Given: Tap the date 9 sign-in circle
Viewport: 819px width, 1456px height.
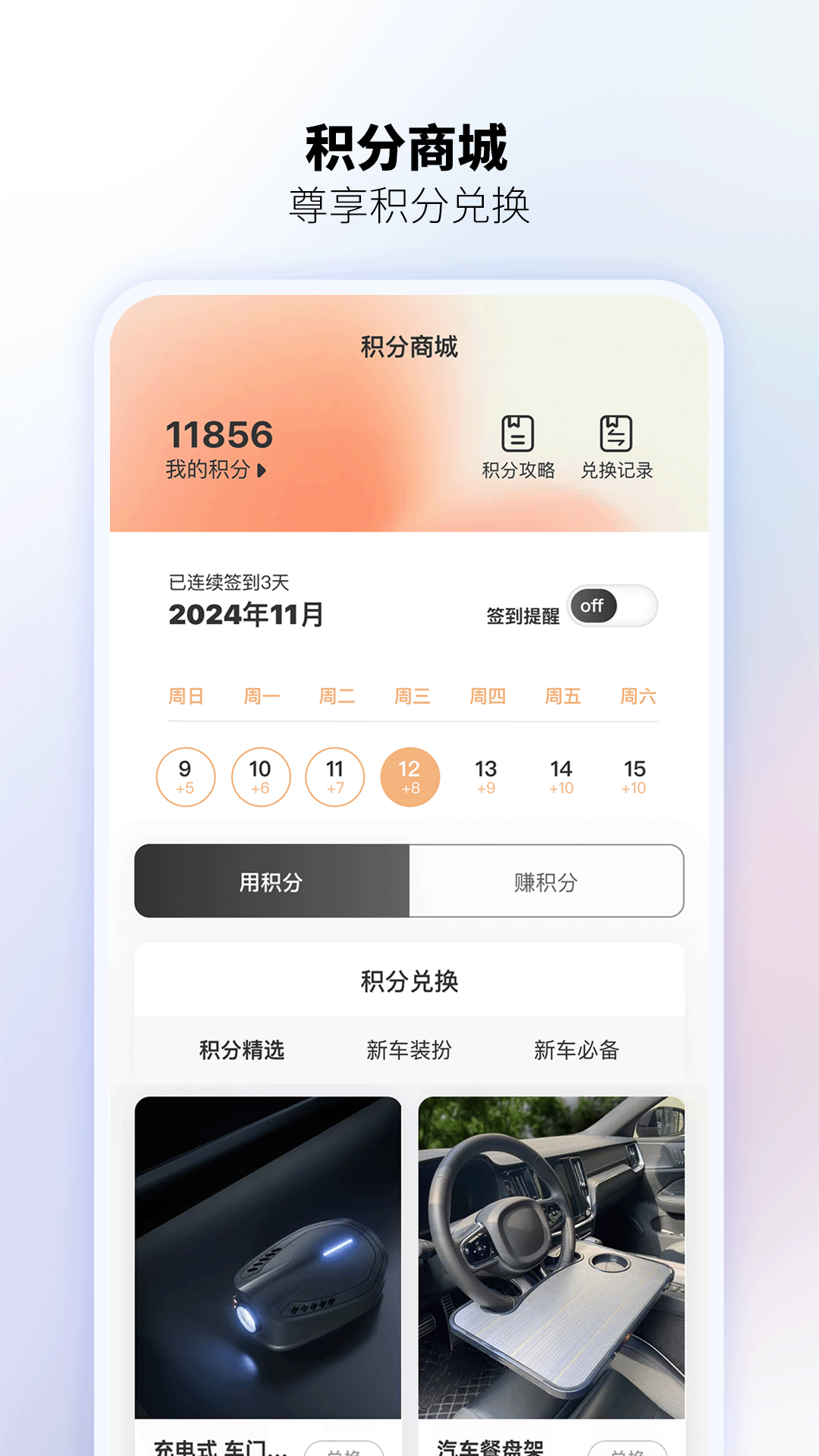Looking at the screenshot, I should [x=184, y=777].
